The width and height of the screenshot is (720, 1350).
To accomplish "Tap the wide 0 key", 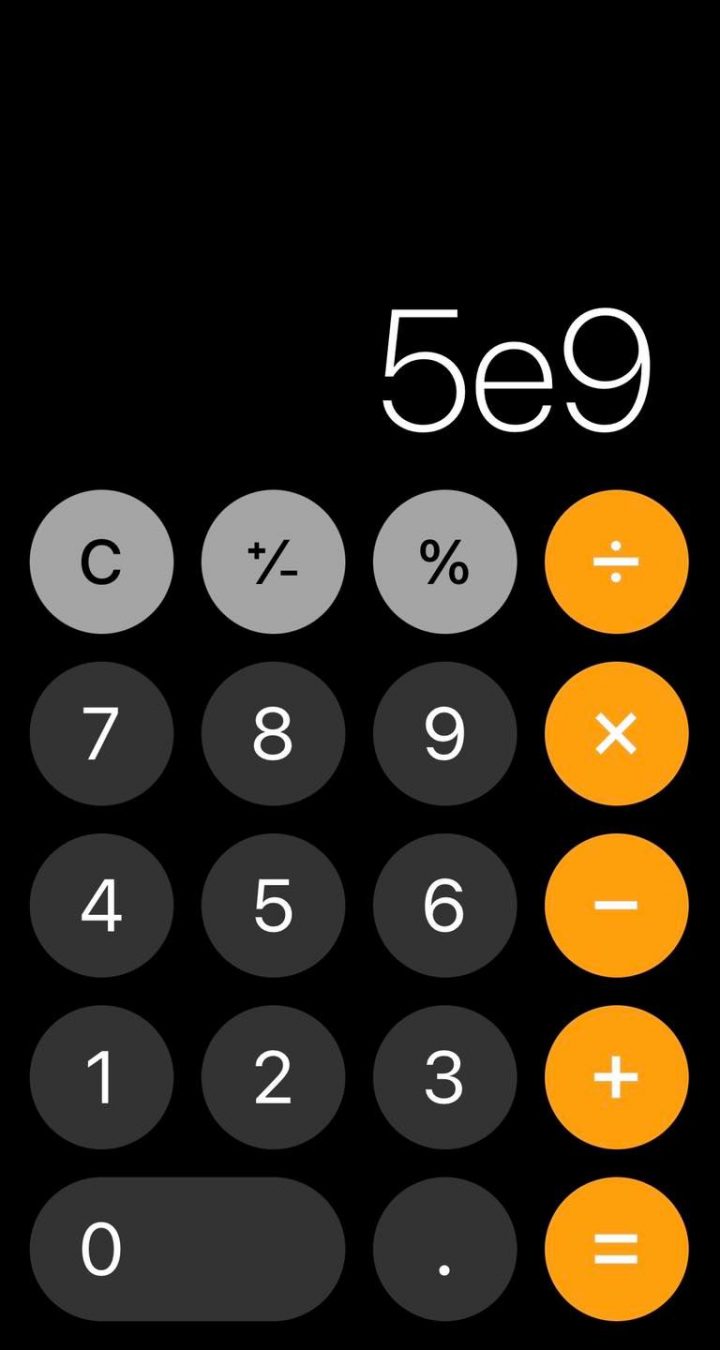I will (187, 1249).
